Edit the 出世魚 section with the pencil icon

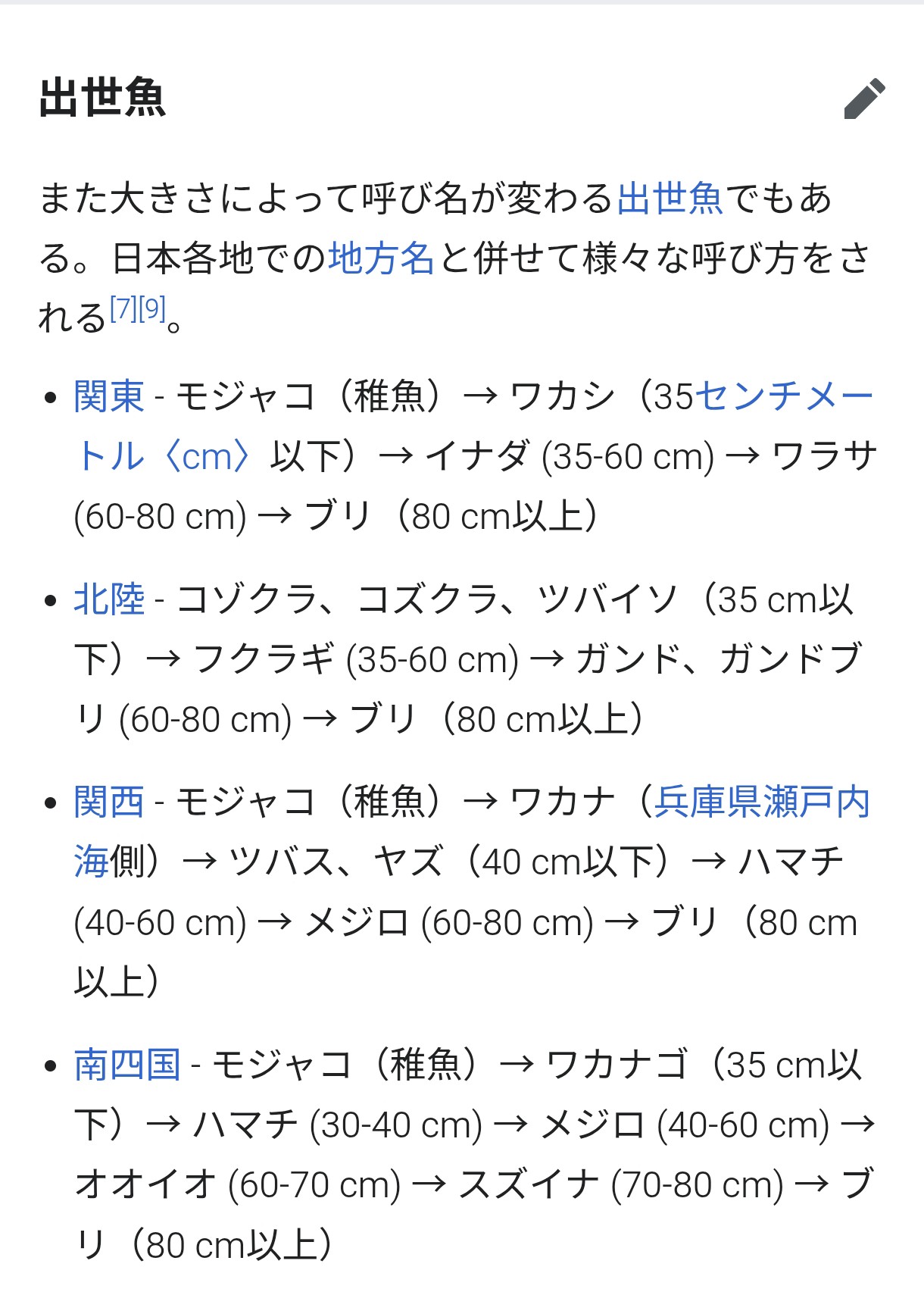click(865, 99)
